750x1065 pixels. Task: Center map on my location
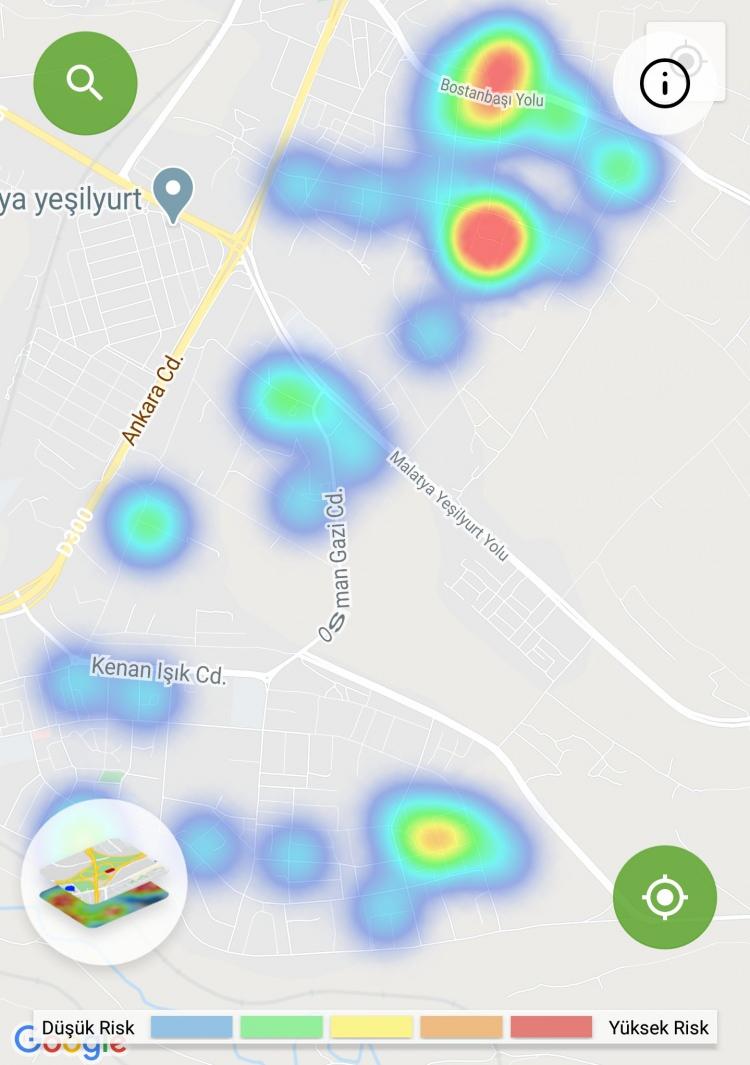click(665, 897)
